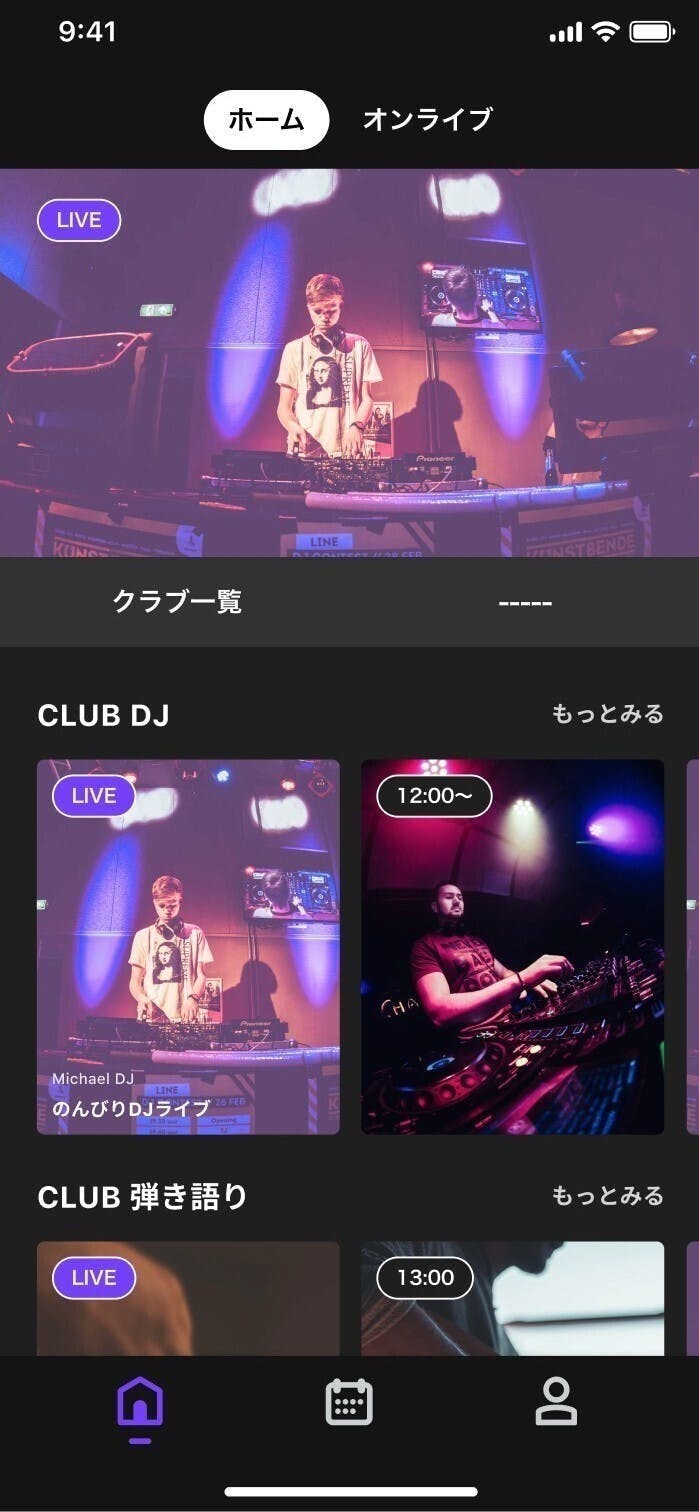Open the 13:00 card under CLUB 弾き語り

[x=512, y=1298]
